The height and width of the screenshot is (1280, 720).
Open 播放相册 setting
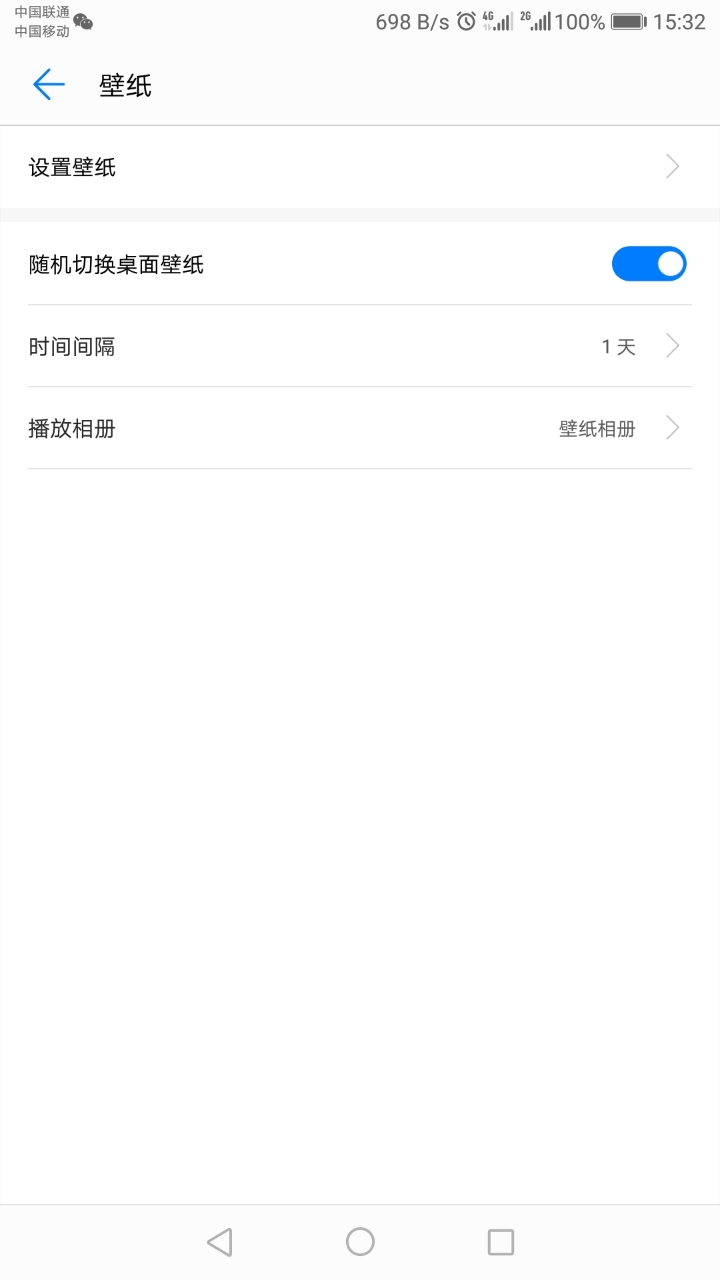point(360,428)
